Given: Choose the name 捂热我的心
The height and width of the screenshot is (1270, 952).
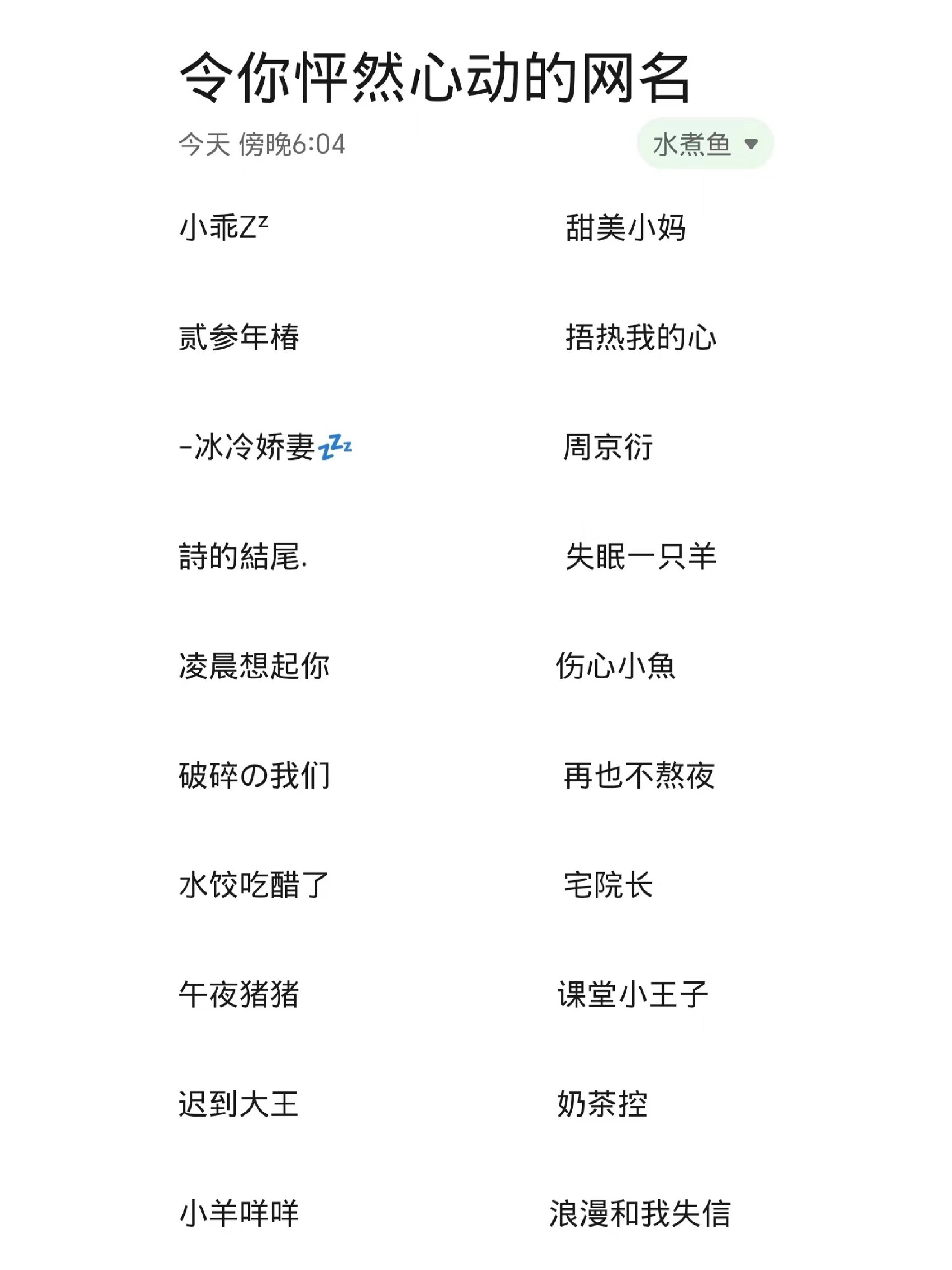Looking at the screenshot, I should pos(641,340).
